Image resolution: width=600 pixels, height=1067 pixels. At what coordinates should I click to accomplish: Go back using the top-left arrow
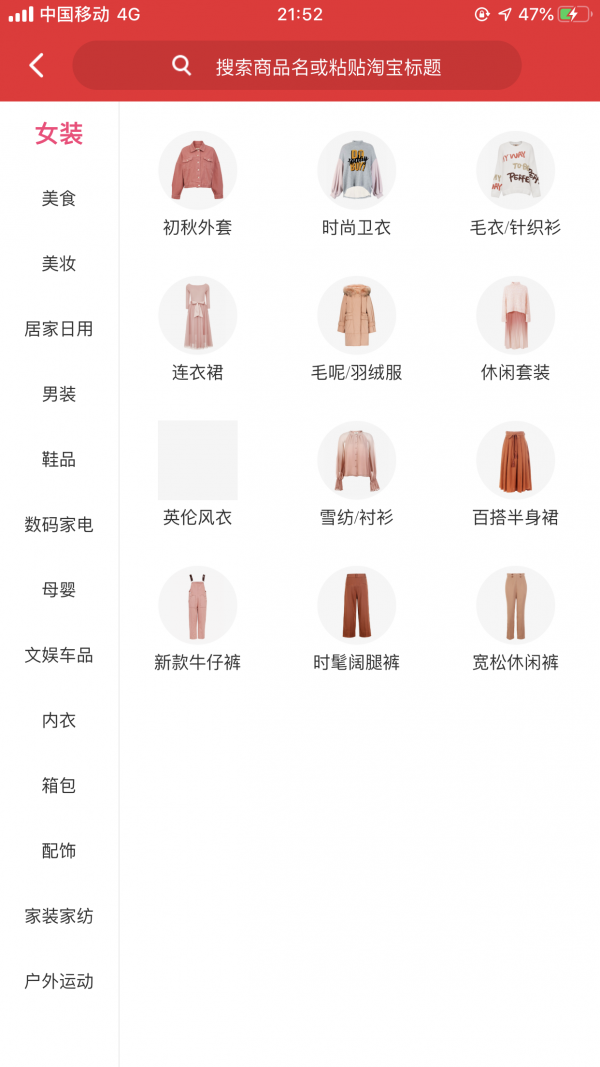coord(37,66)
